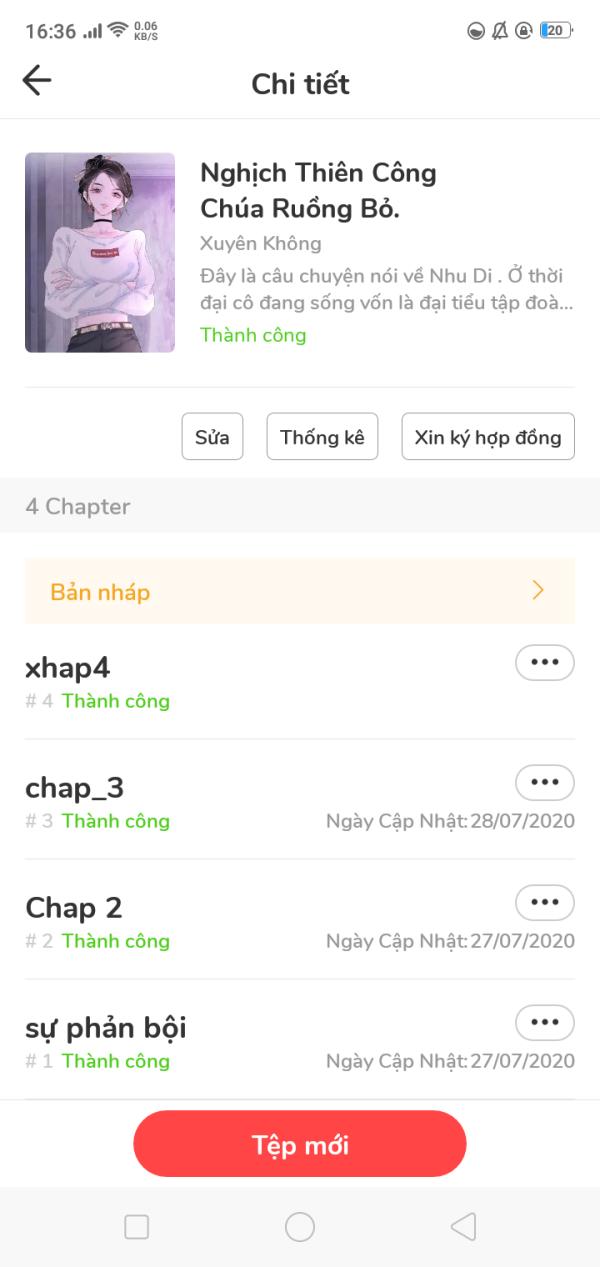
Task: Open the Bản nháp drafts row
Action: tap(300, 591)
